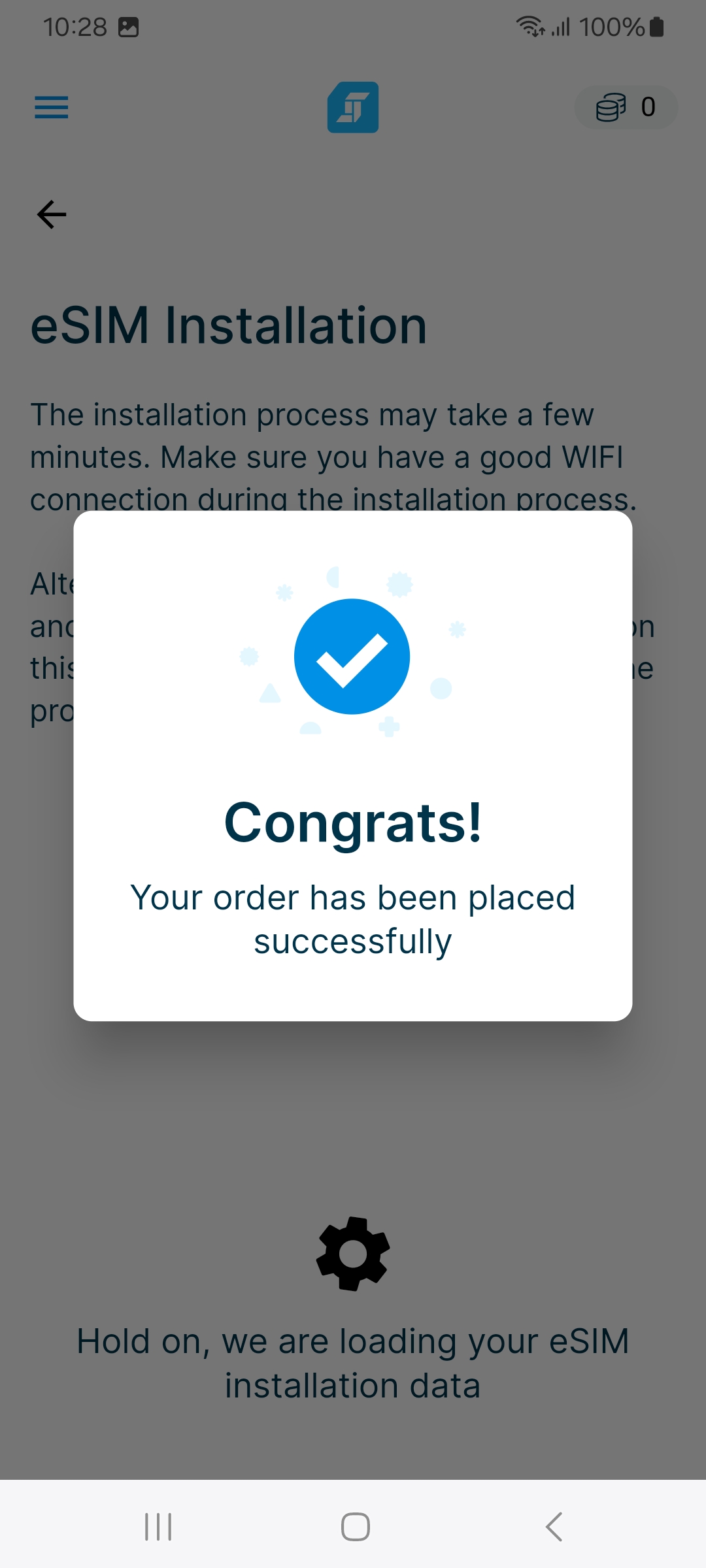Open the hamburger drawer menu
Viewport: 706px width, 1568px height.
(x=51, y=107)
